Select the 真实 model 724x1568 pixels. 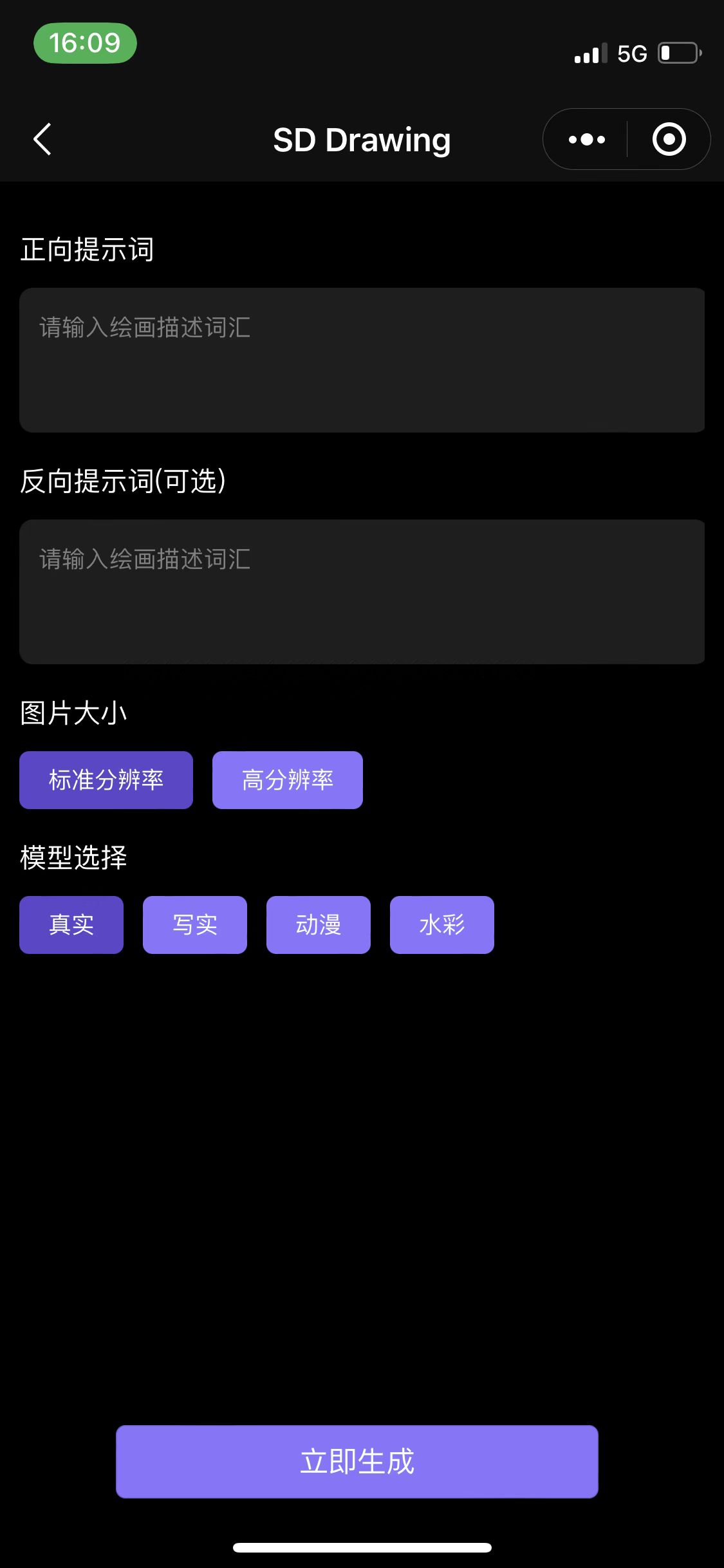71,924
